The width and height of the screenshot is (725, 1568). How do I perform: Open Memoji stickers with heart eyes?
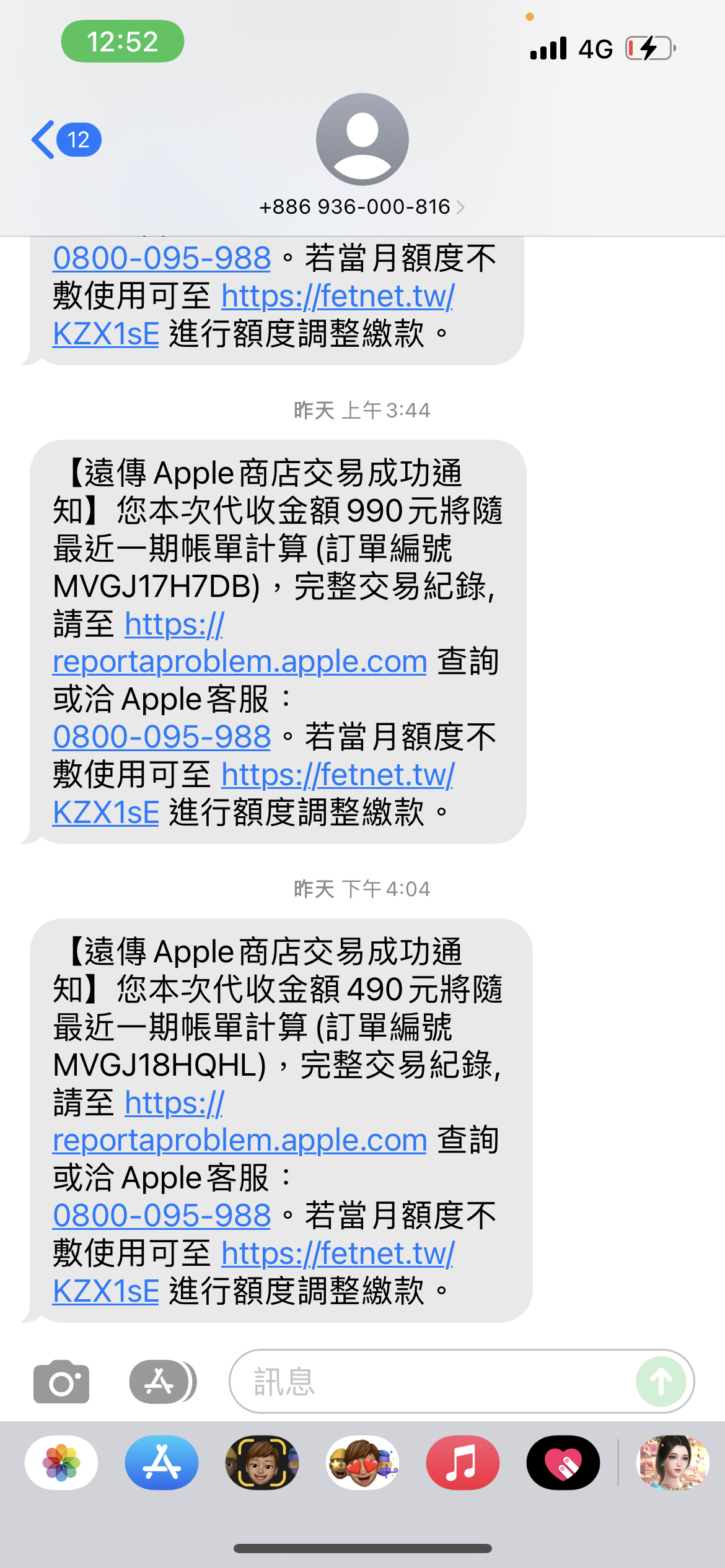click(363, 1463)
